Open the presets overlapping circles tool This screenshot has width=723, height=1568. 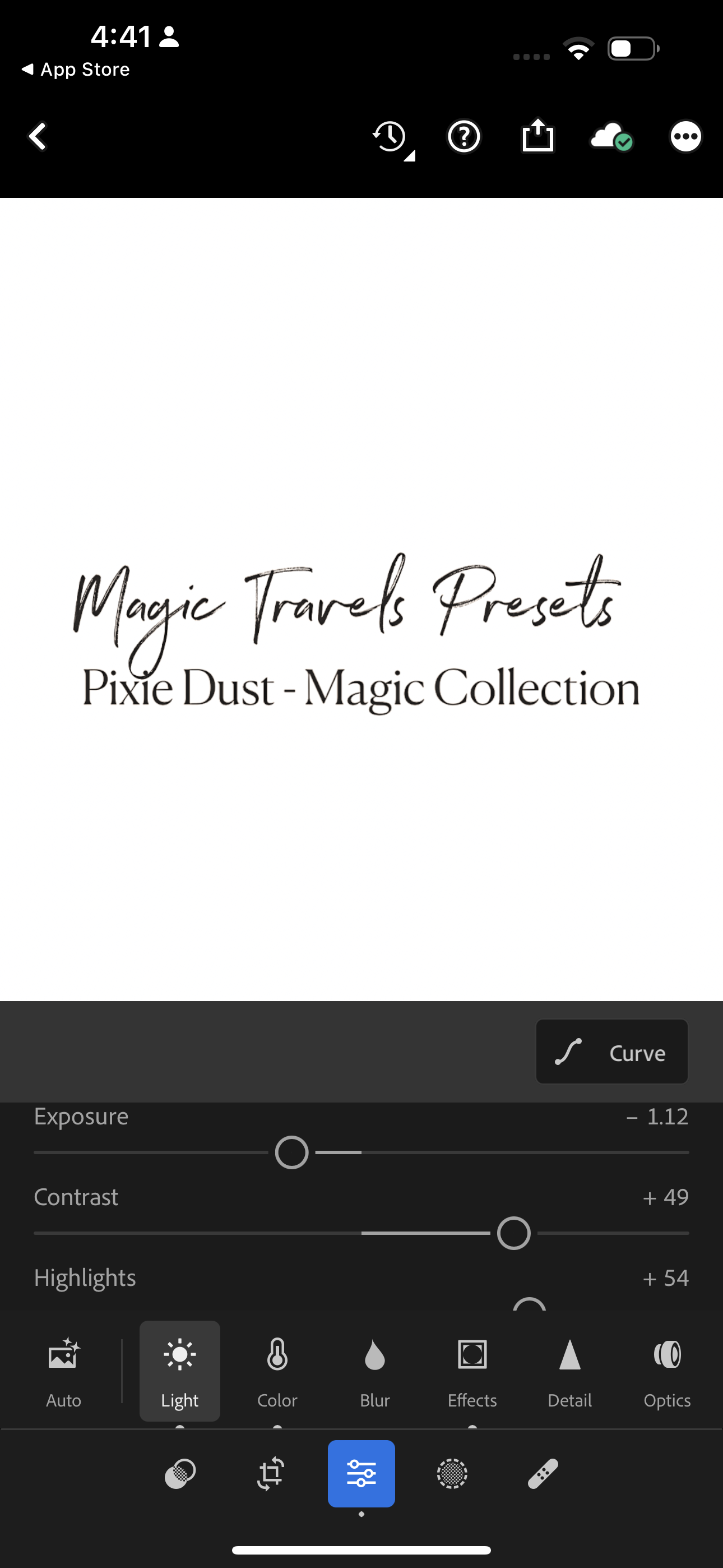180,1474
